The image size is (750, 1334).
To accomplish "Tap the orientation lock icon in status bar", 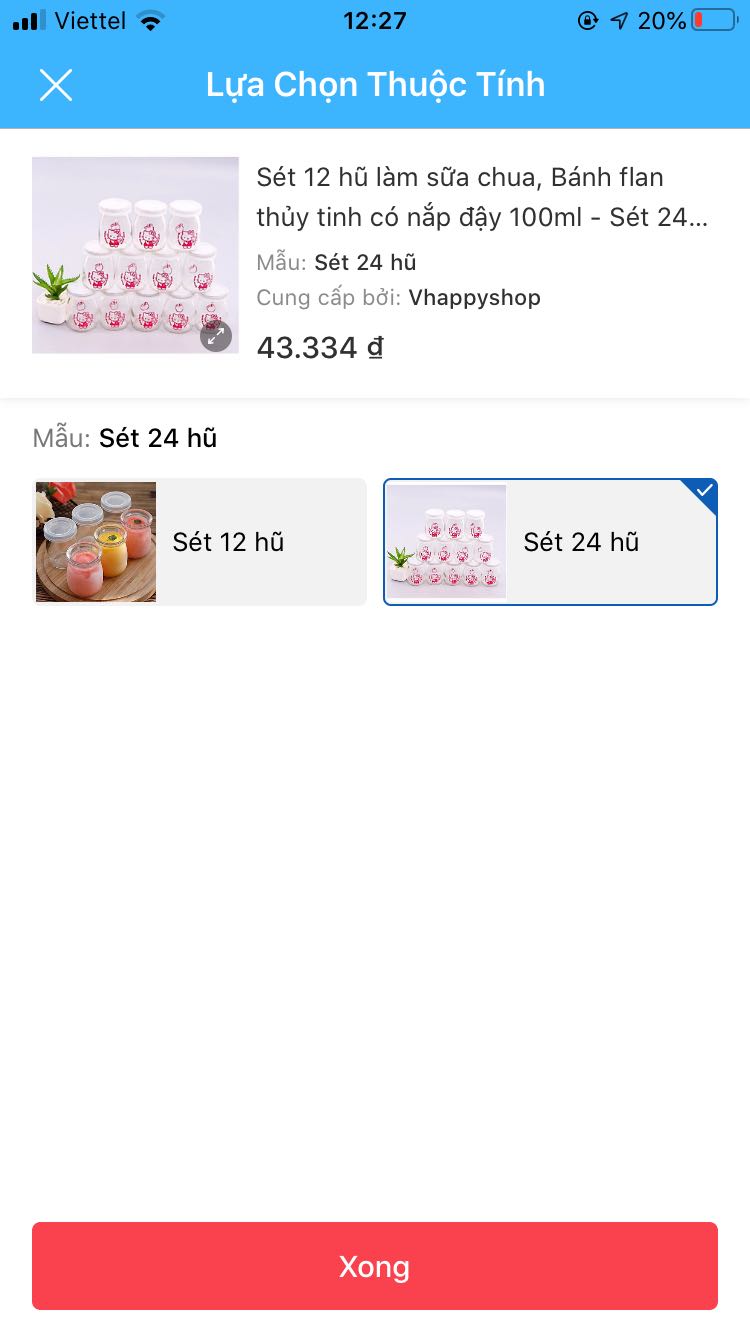I will coord(590,19).
